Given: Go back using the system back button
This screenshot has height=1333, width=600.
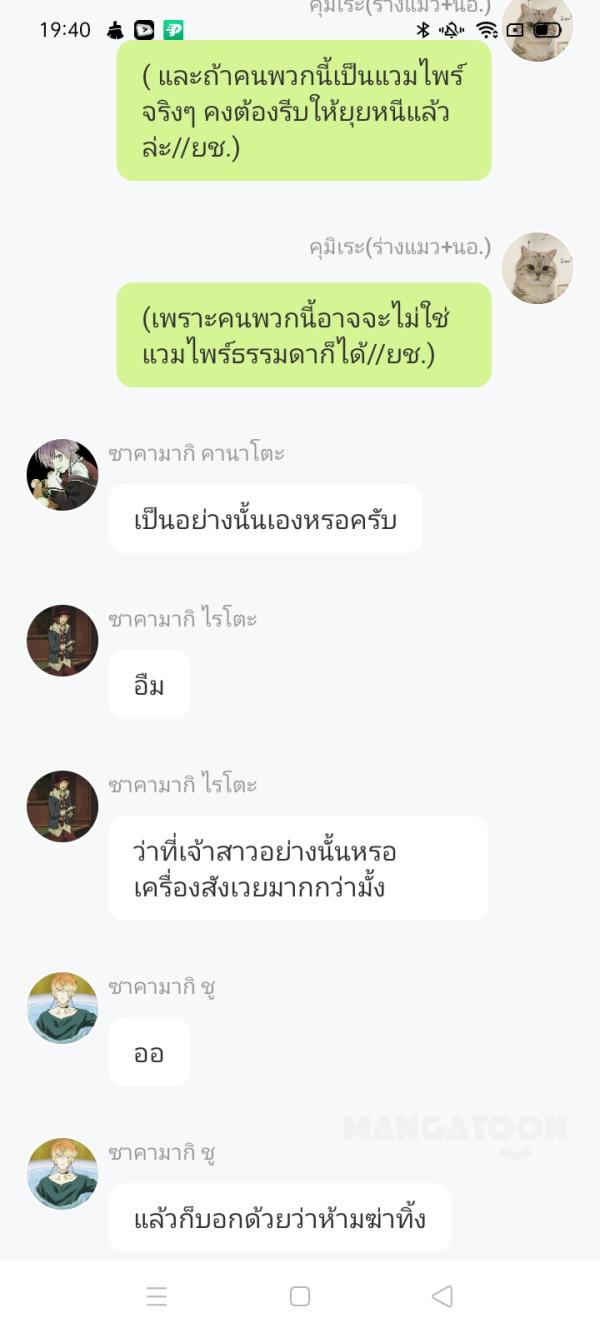Looking at the screenshot, I should point(442,1296).
